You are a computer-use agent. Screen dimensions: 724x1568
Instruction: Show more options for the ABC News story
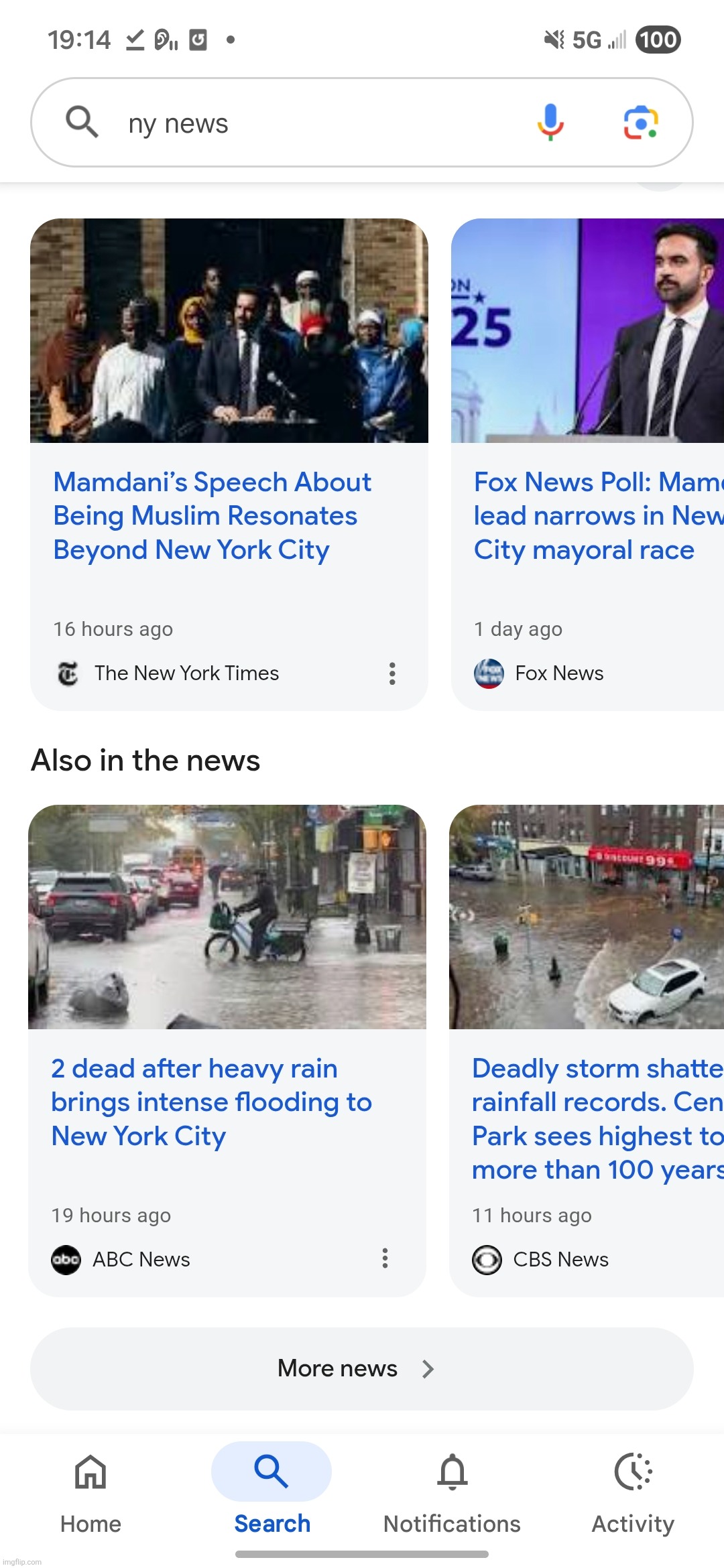point(385,1258)
